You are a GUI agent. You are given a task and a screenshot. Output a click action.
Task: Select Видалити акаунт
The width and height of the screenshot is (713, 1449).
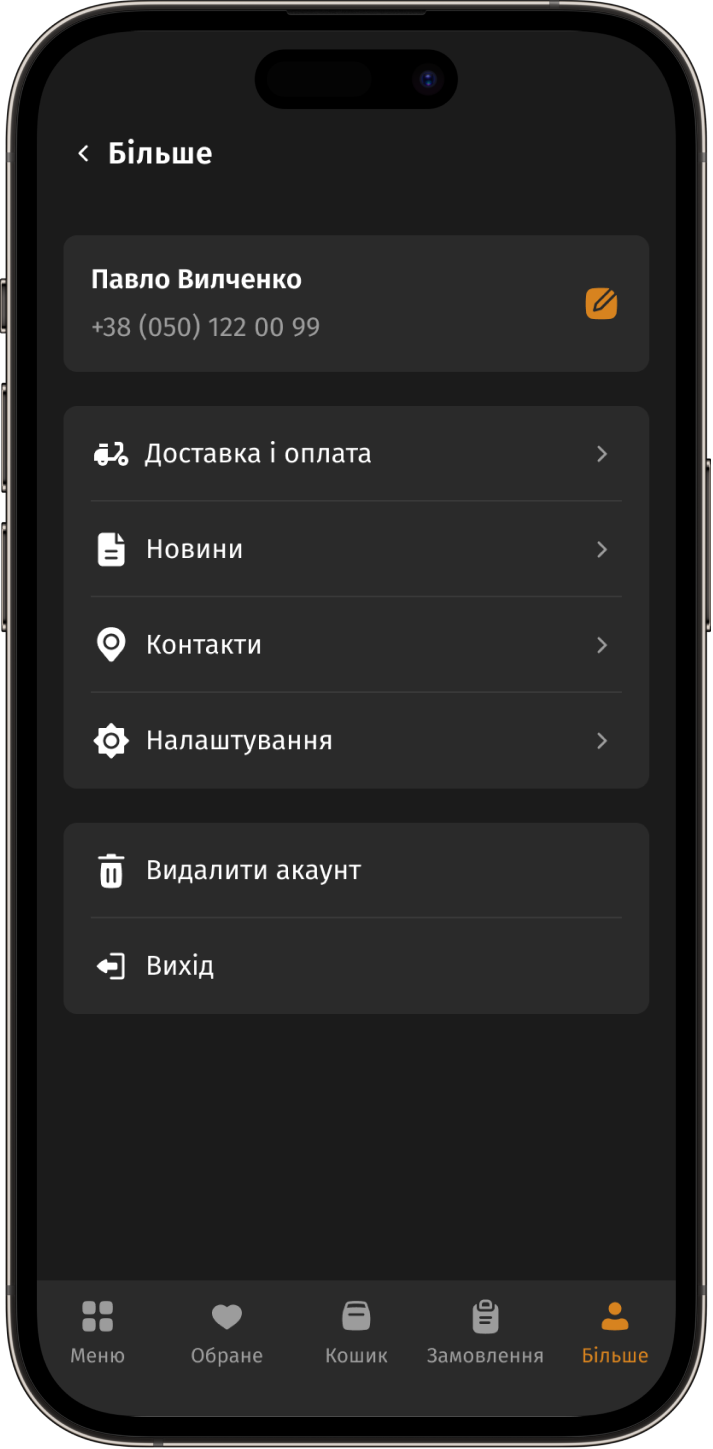pos(356,870)
